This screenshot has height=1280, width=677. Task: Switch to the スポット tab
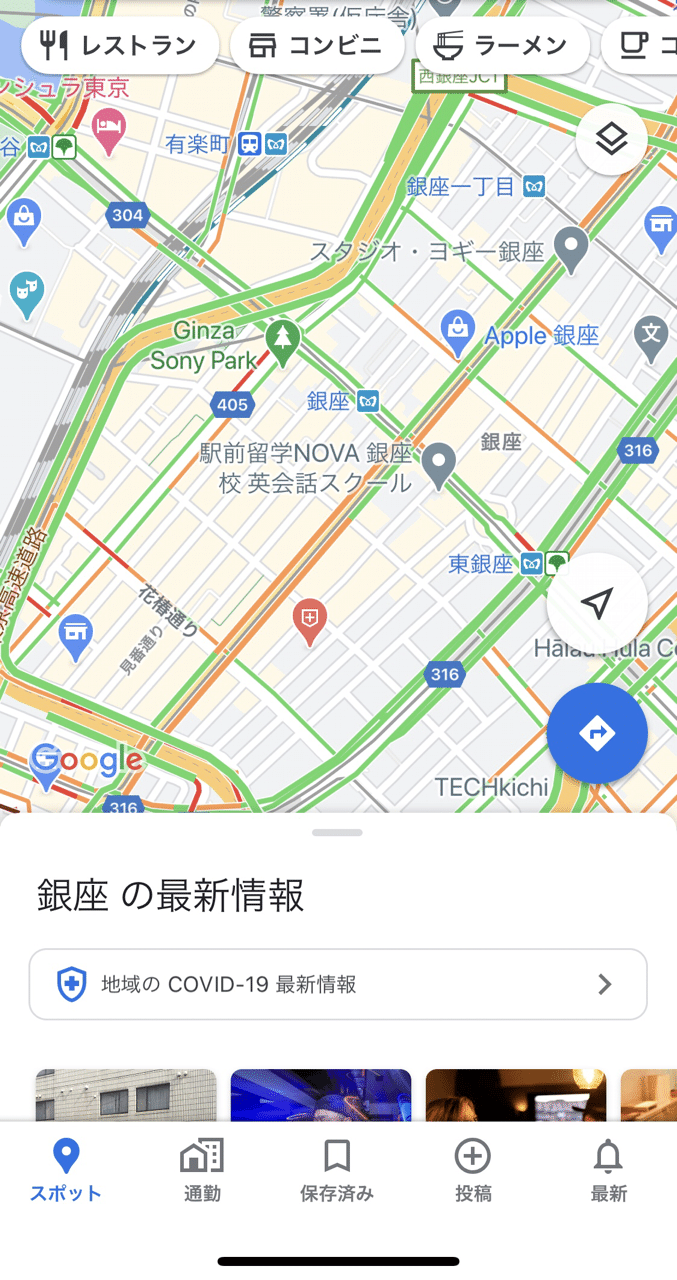point(66,1169)
